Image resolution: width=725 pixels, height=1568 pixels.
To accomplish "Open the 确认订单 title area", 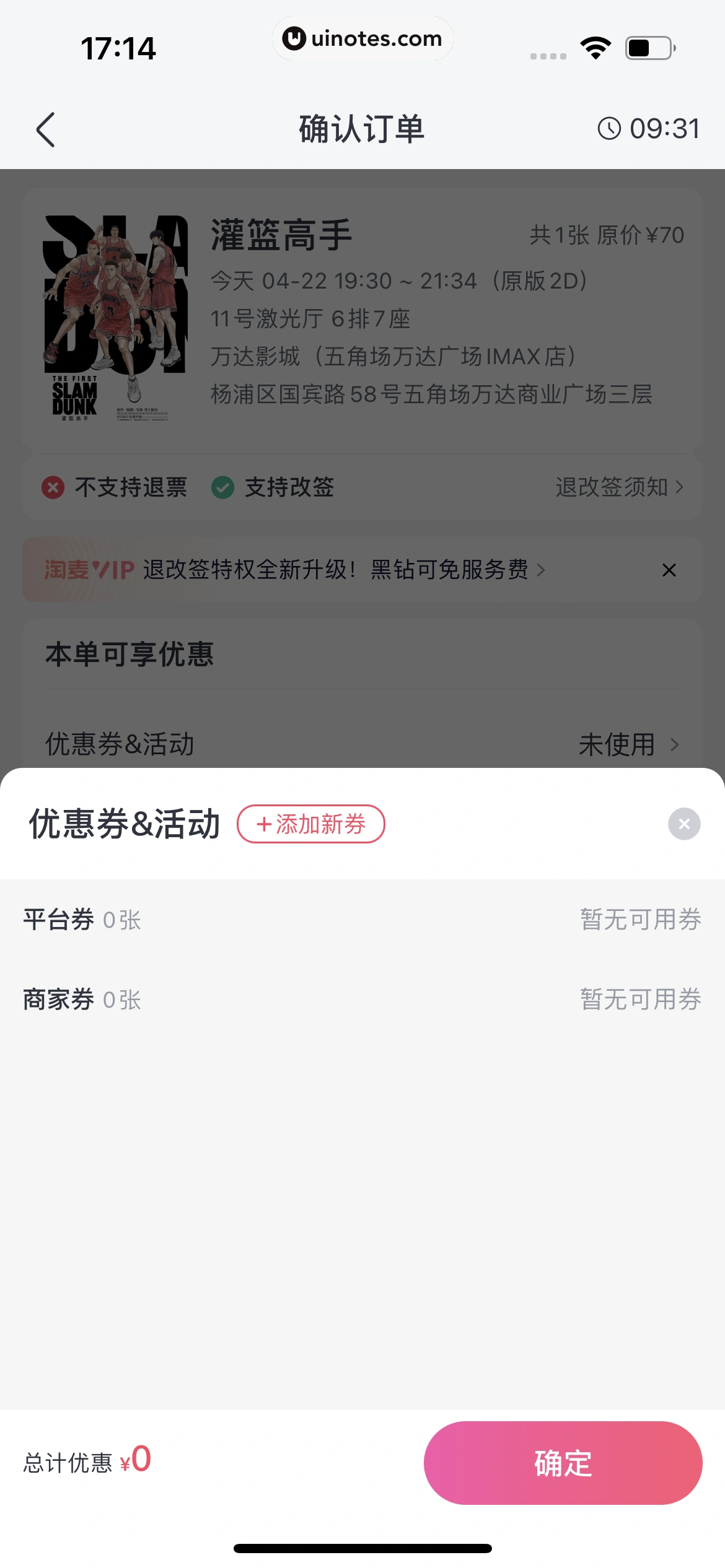I will point(361,129).
